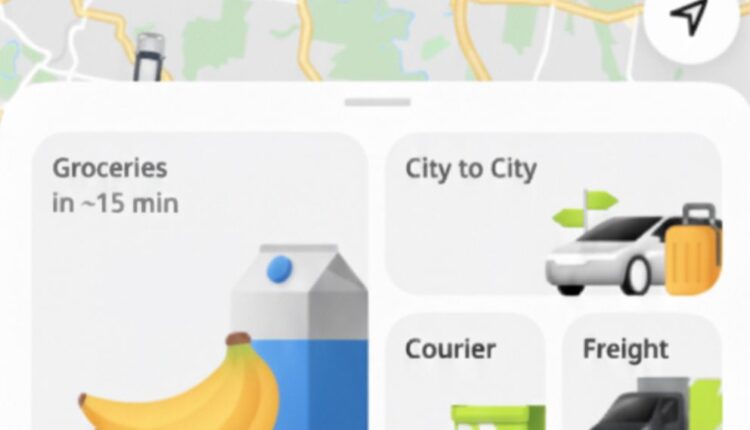The width and height of the screenshot is (750, 430).
Task: Choose the Freight service card
Action: point(641,370)
